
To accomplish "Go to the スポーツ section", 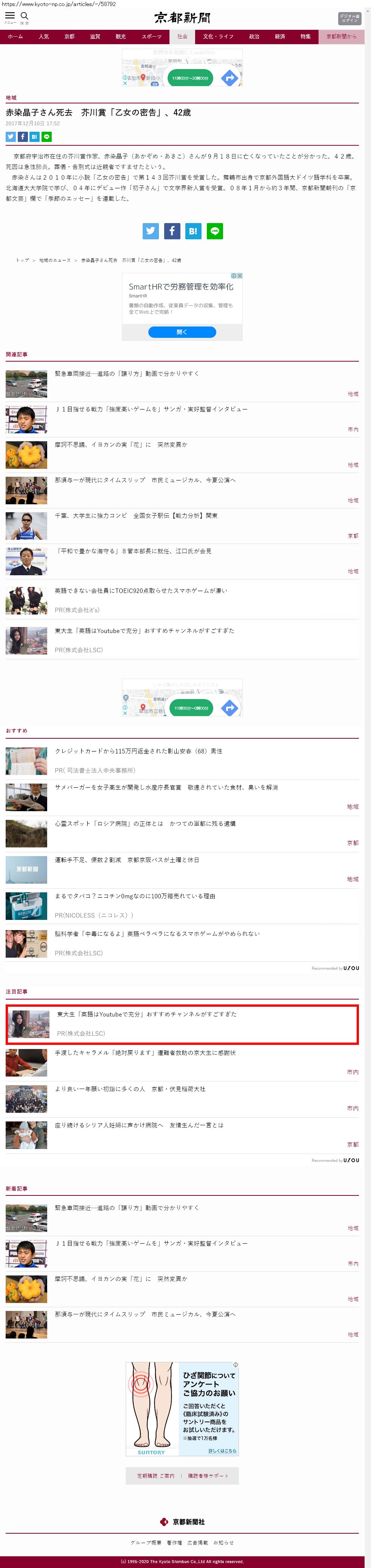I will [151, 37].
